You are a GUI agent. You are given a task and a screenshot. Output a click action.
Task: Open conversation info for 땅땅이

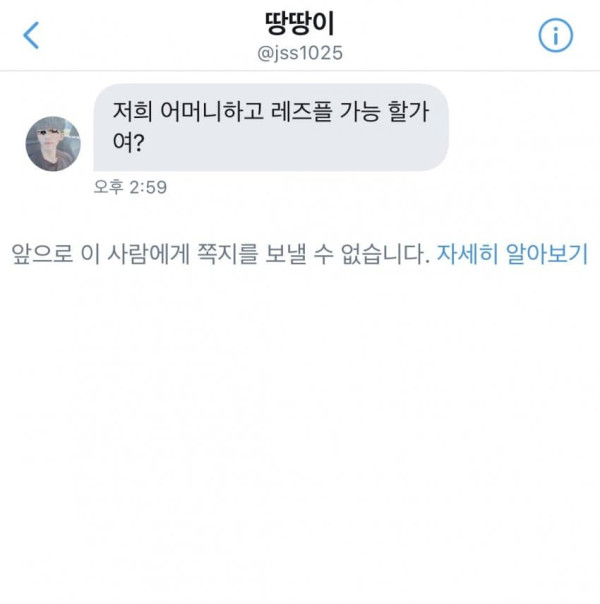click(556, 36)
